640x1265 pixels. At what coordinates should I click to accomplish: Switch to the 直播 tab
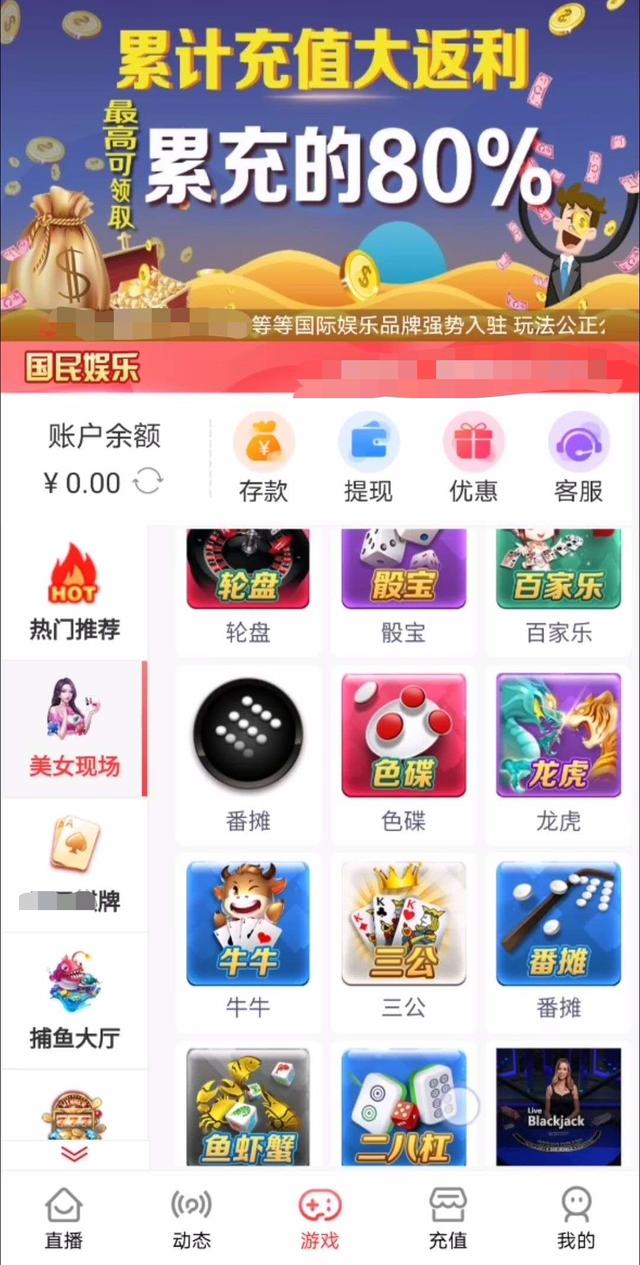(x=64, y=1218)
